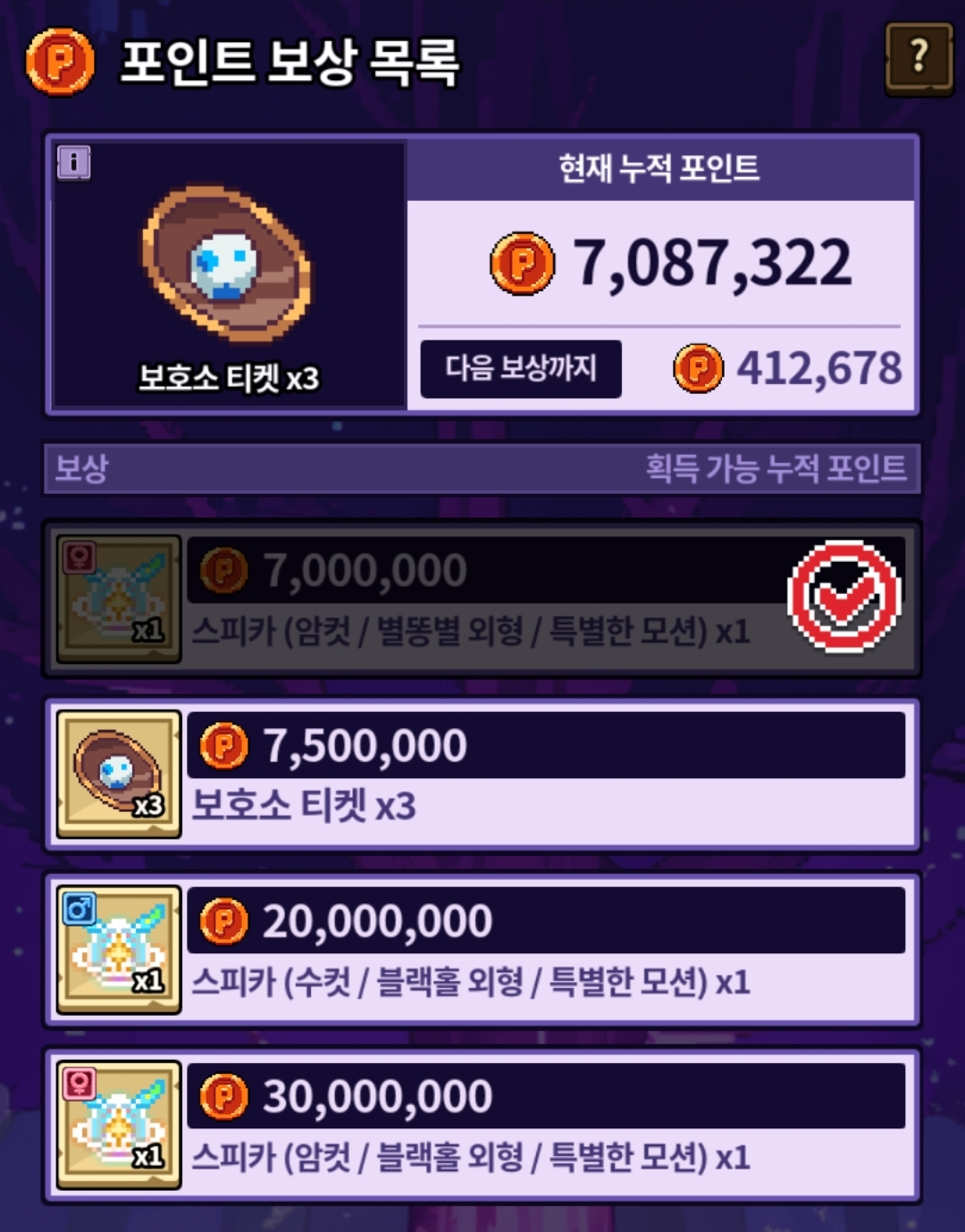965x1232 pixels.
Task: Open the help question mark button
Action: 919,59
